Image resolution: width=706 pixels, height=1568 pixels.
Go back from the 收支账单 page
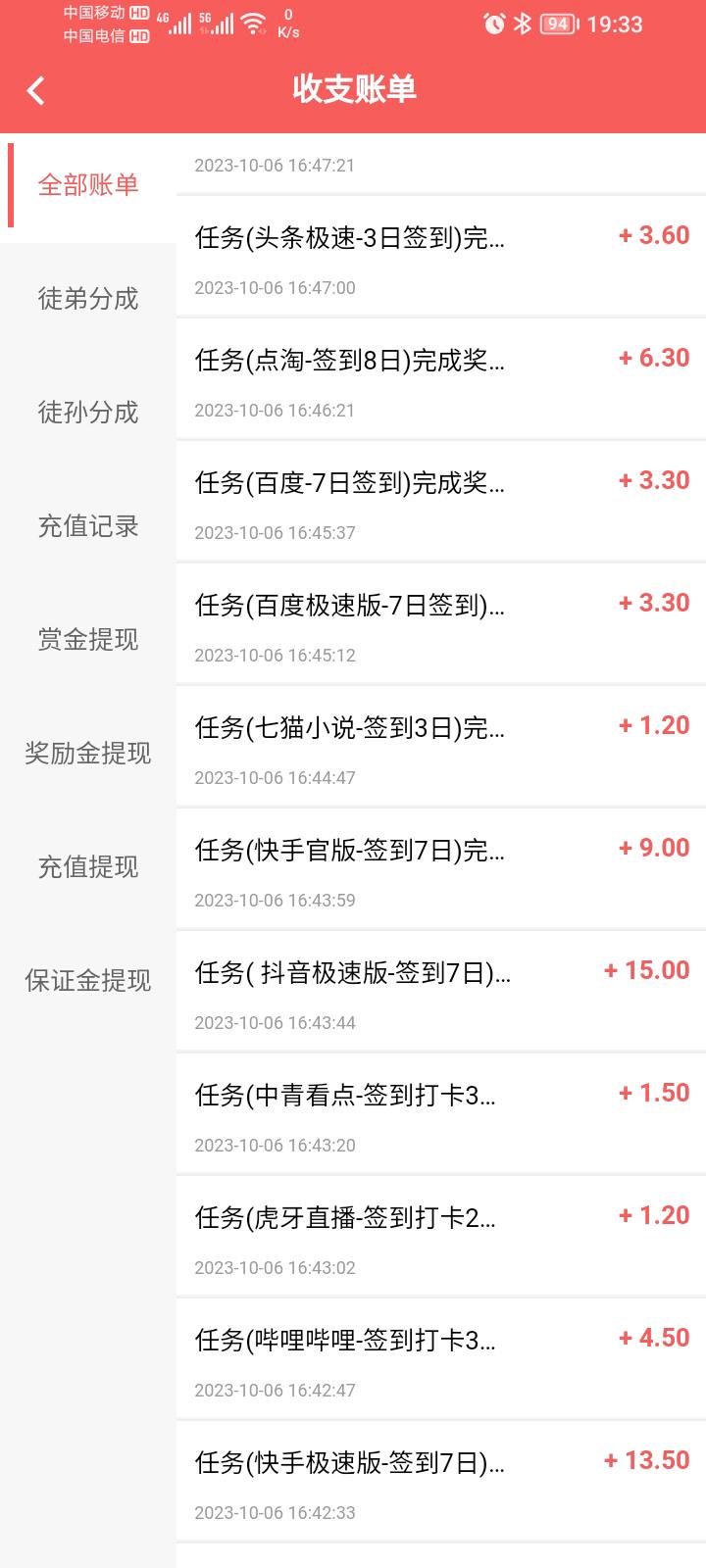36,90
